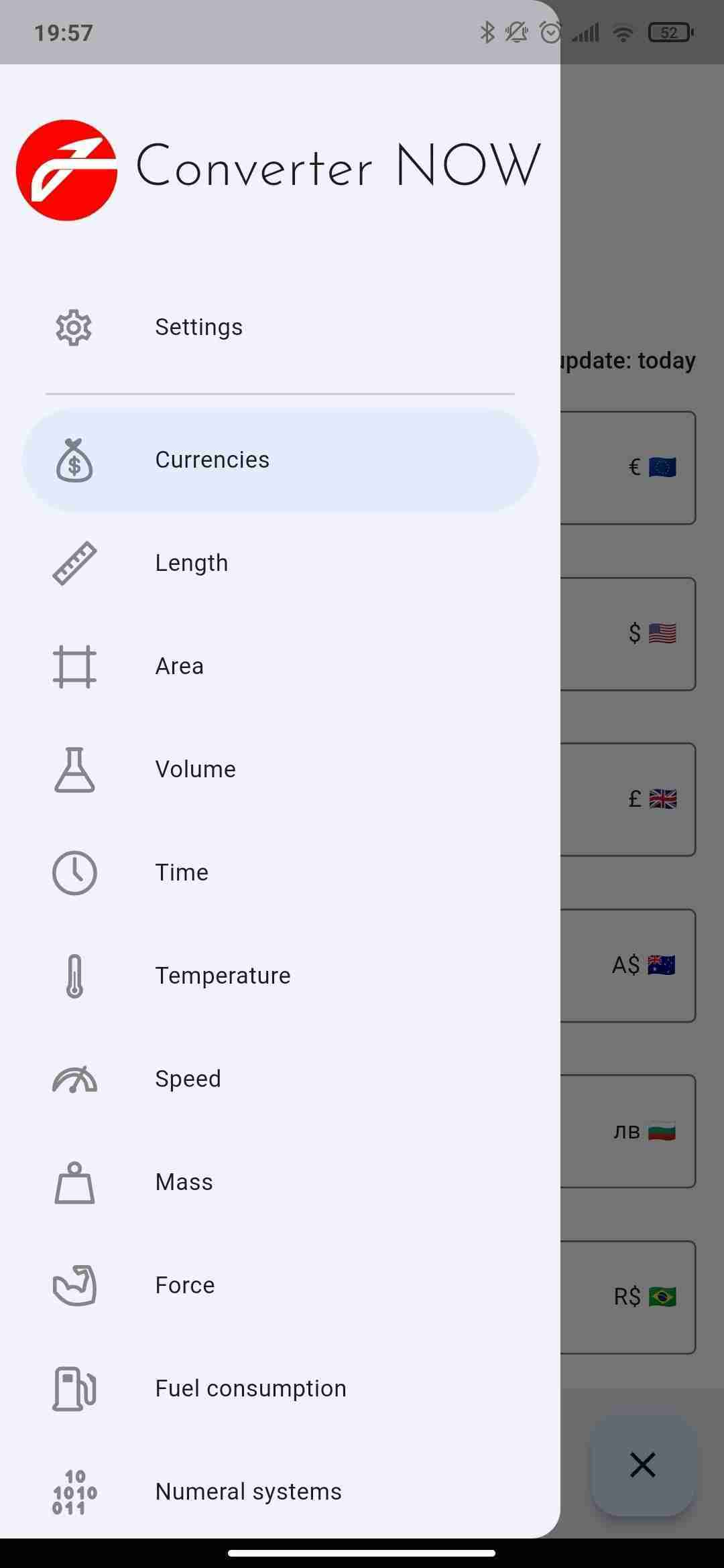The height and width of the screenshot is (1568, 724).
Task: Click the Fuel consumption pump icon
Action: [x=74, y=1388]
